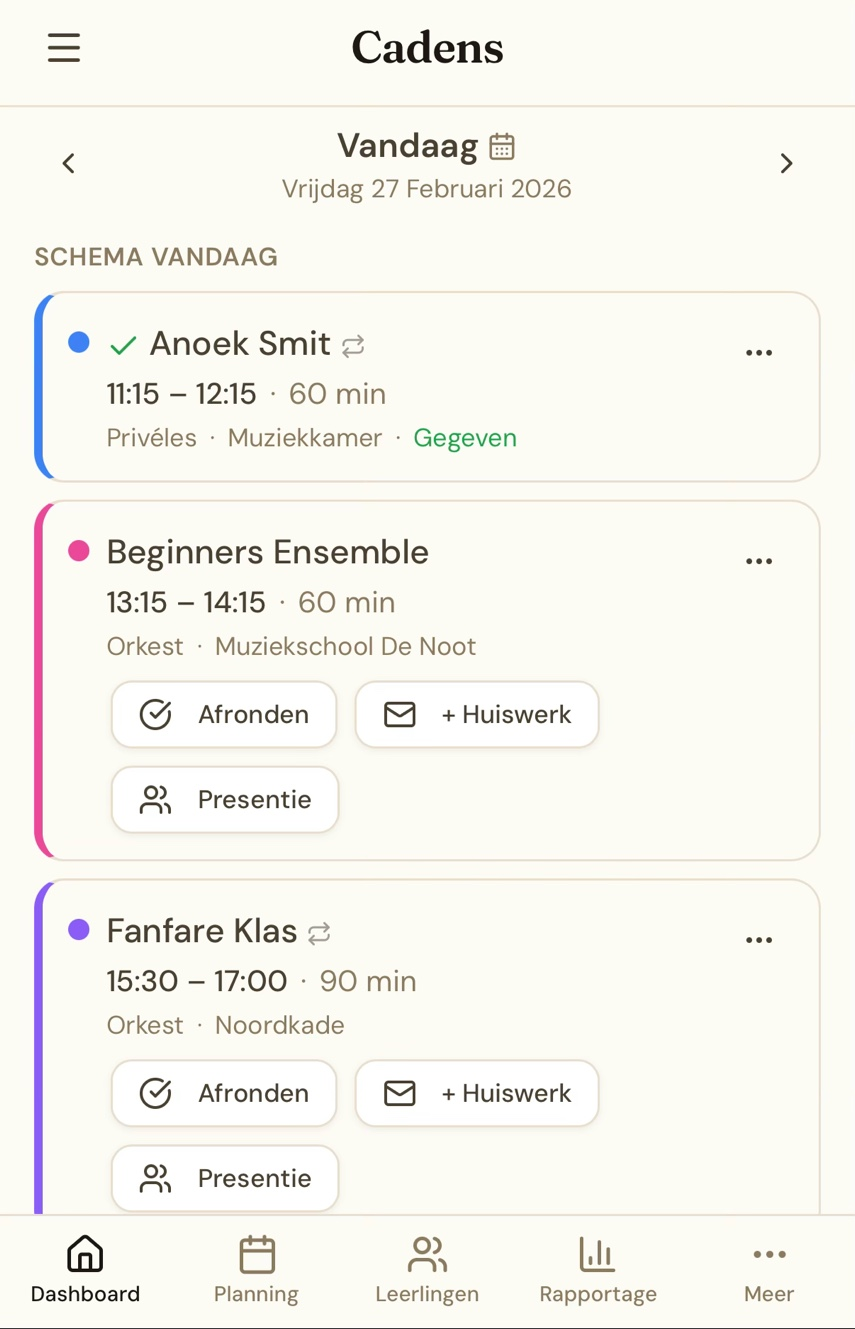Go to the previous day with the left chevron
The image size is (855, 1329).
coord(68,163)
